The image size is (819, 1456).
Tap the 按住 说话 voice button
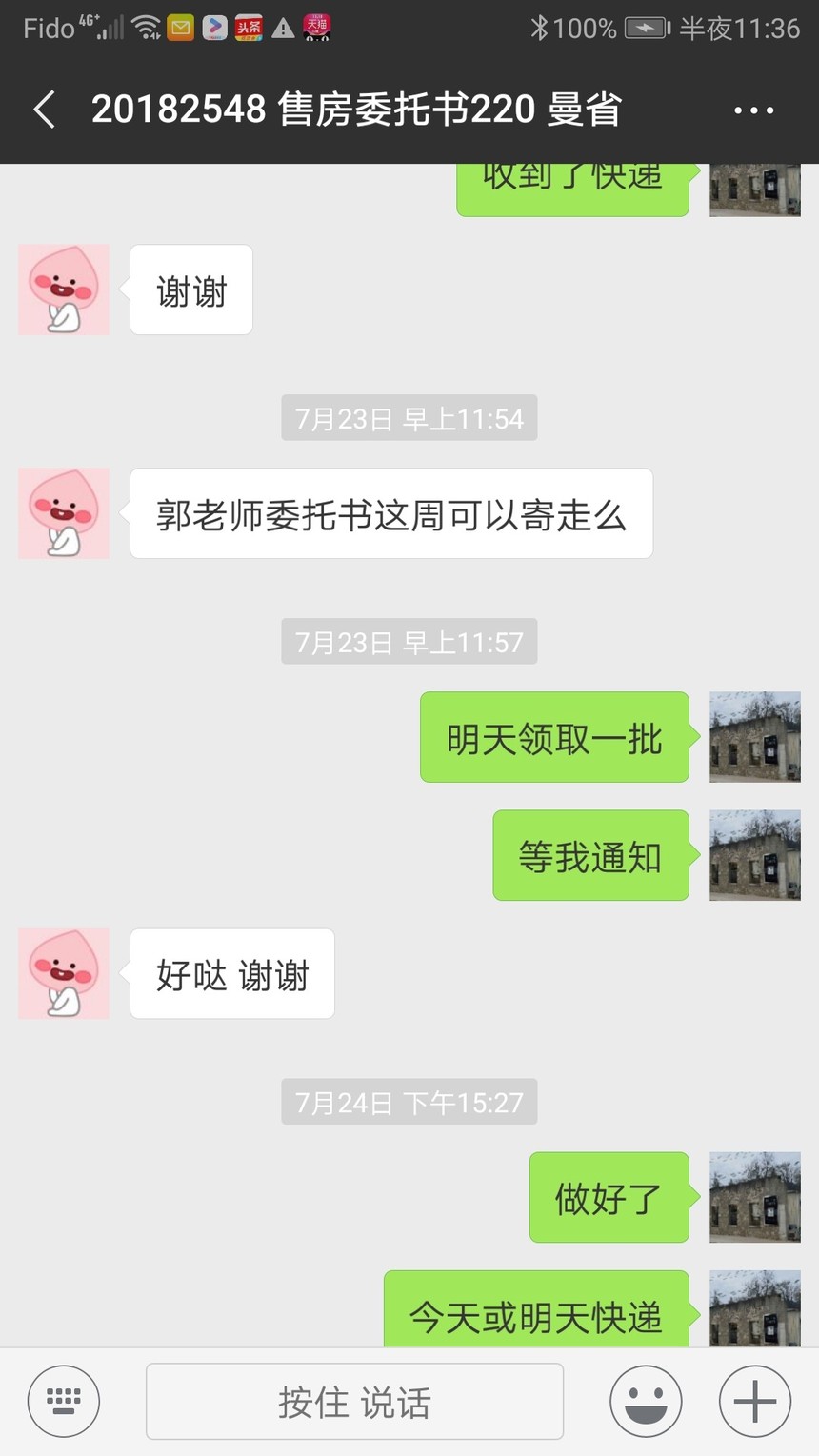(x=354, y=1402)
